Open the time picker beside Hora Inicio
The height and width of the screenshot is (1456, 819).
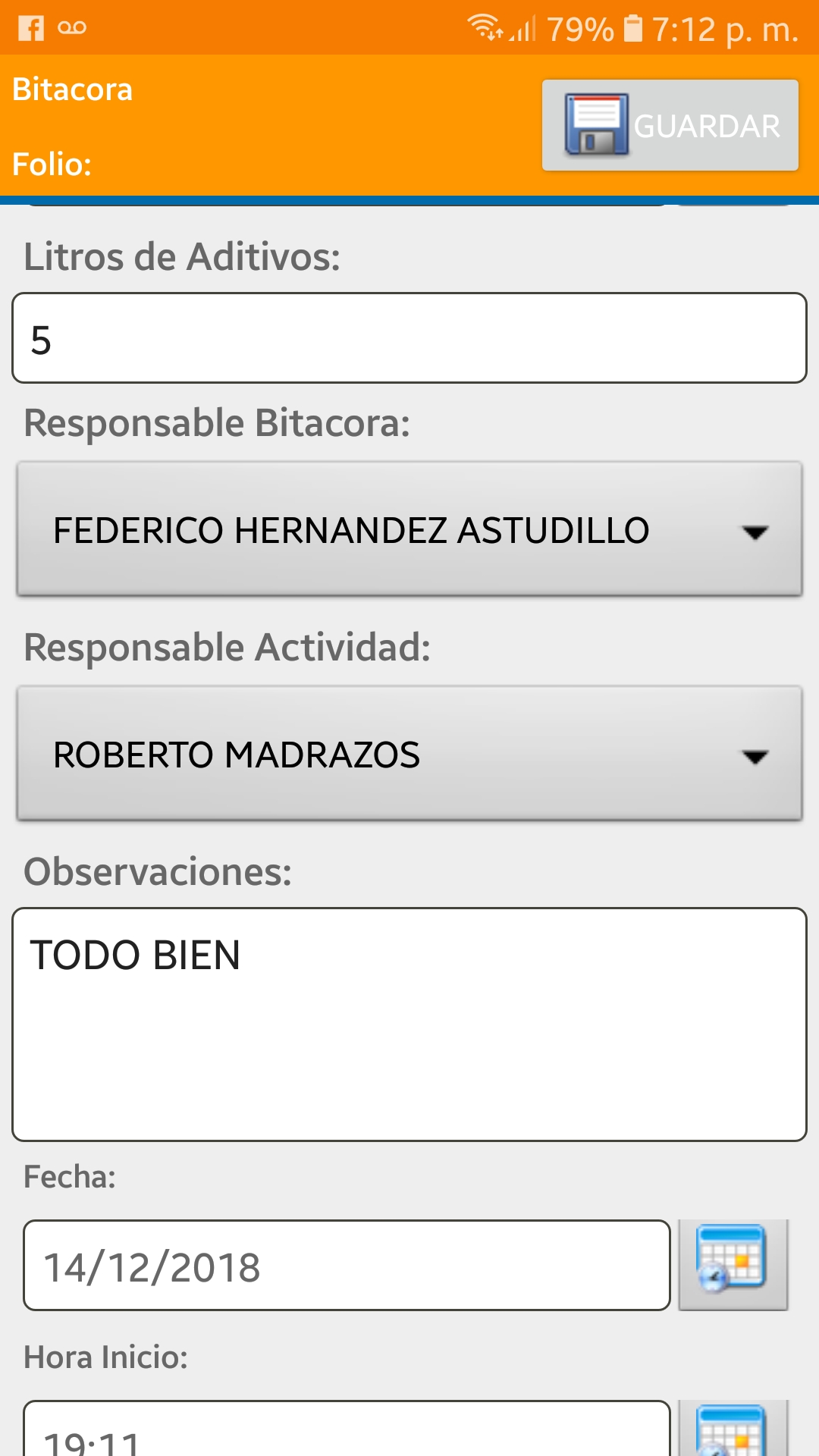point(733,1431)
